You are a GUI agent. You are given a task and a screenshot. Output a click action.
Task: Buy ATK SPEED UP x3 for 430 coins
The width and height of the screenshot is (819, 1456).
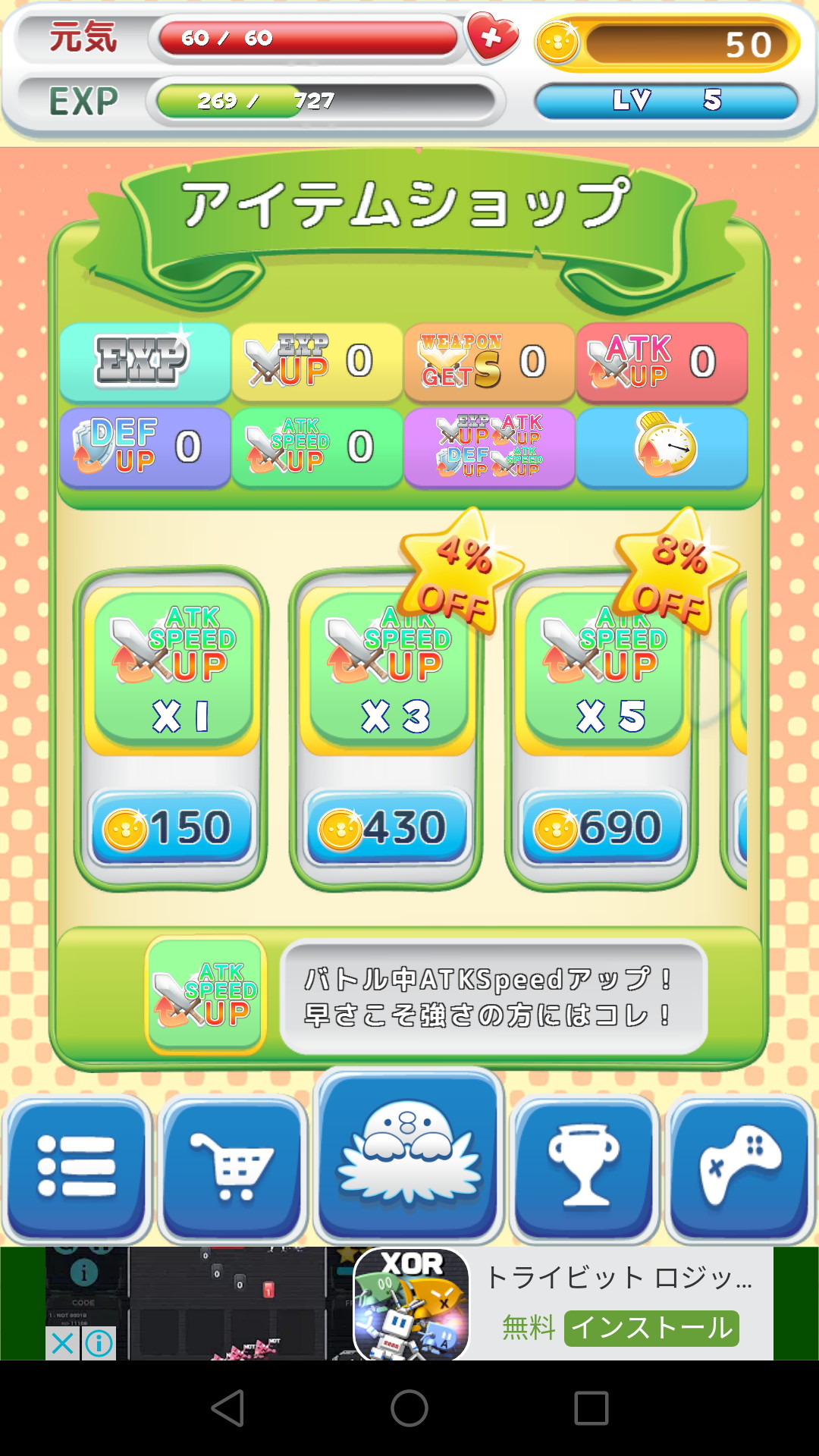(x=387, y=827)
